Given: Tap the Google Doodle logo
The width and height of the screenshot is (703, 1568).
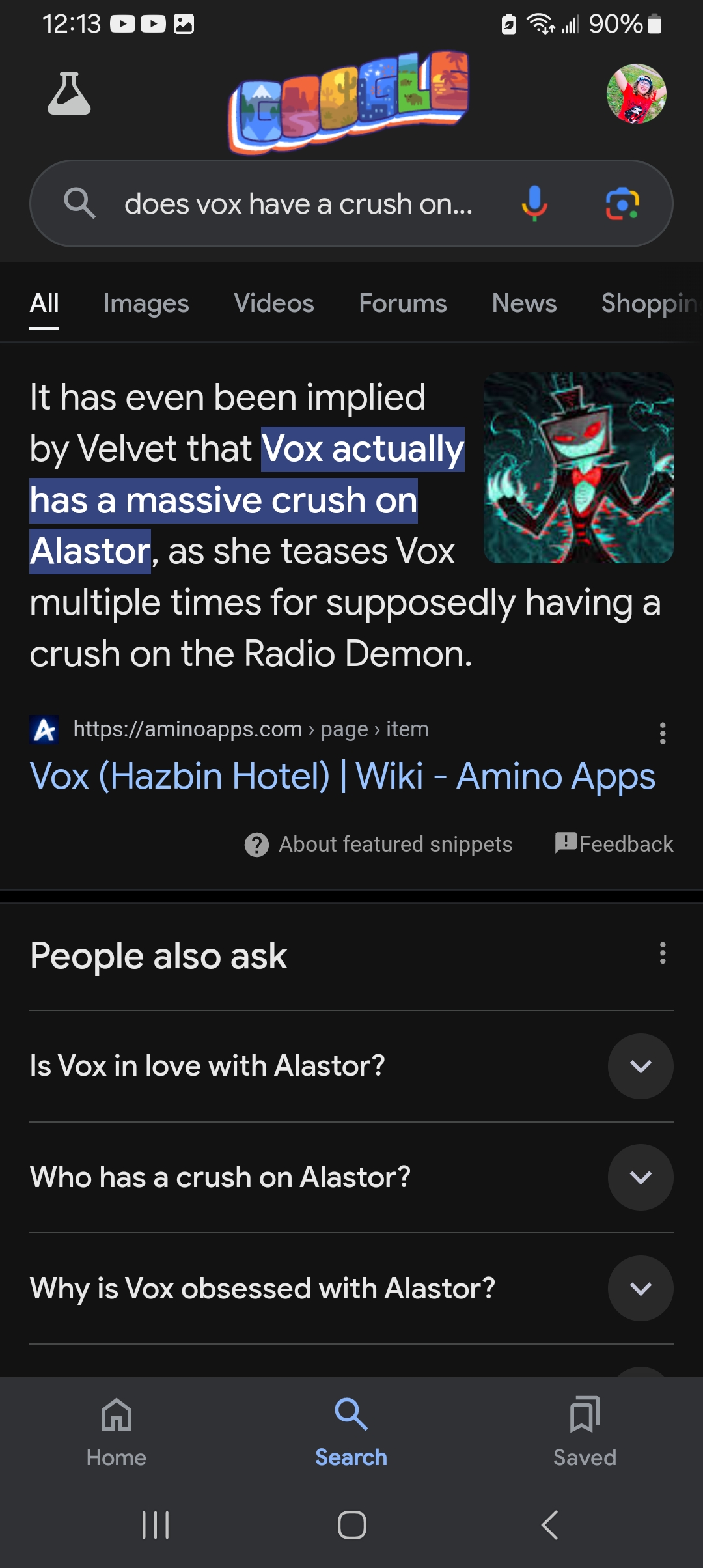Looking at the screenshot, I should pyautogui.click(x=350, y=101).
